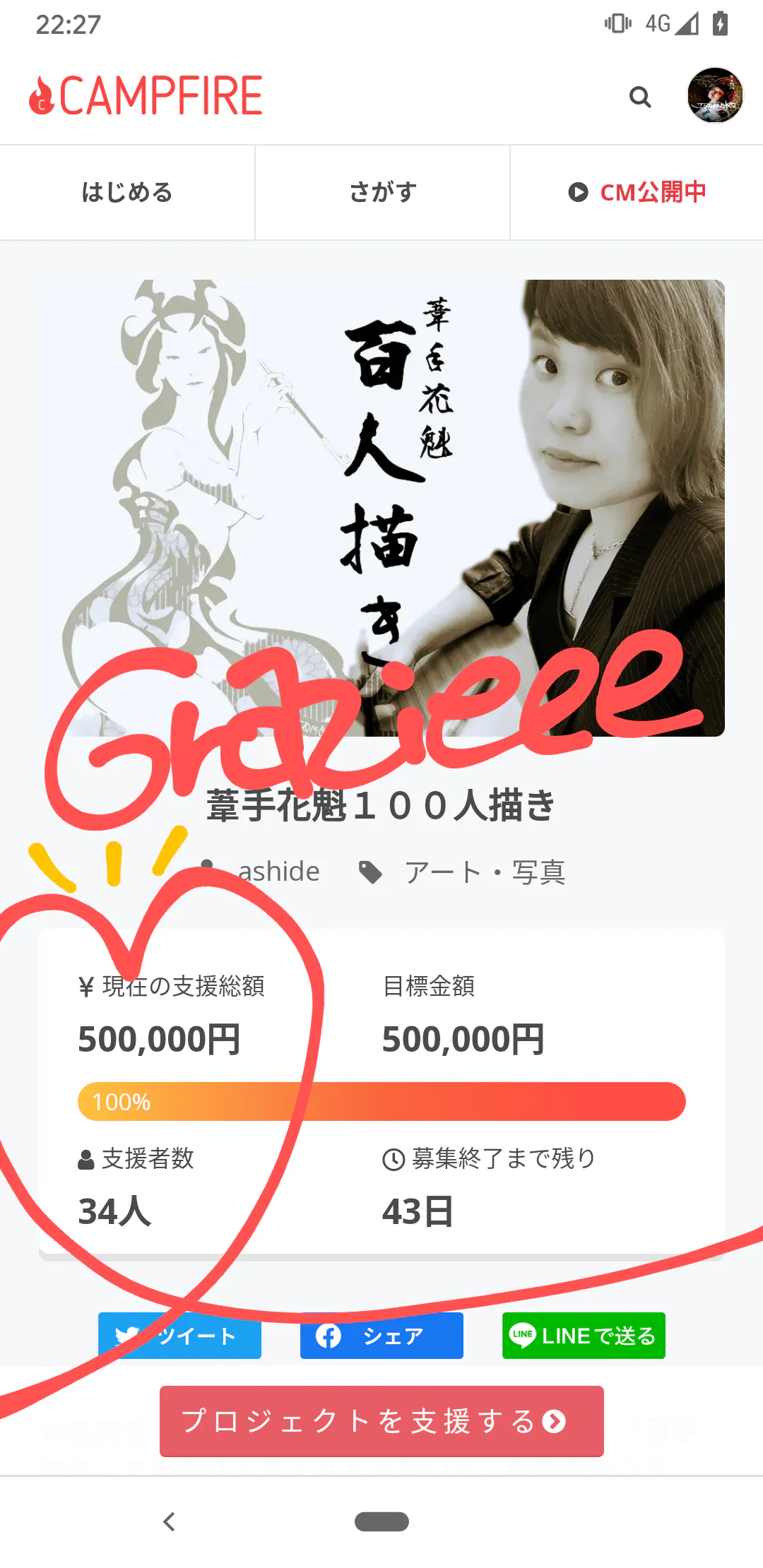The width and height of the screenshot is (763, 1568).
Task: Go back with the system back arrow
Action: click(x=169, y=1521)
